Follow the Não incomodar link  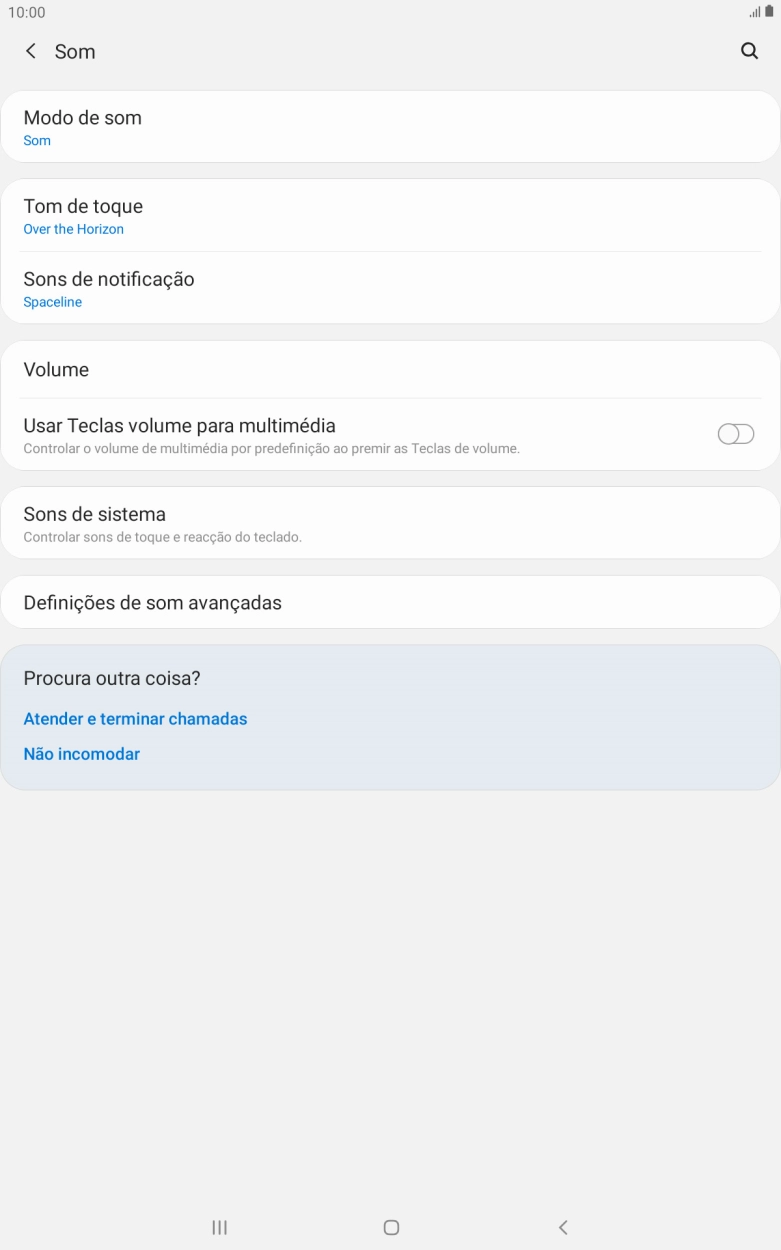82,754
